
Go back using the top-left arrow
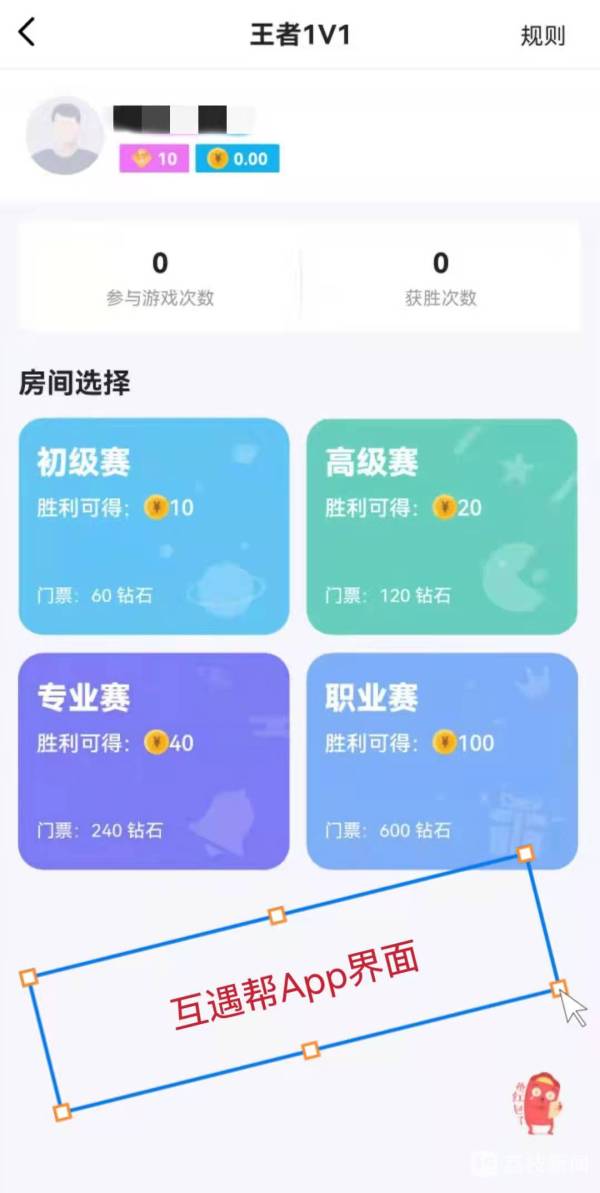click(27, 32)
